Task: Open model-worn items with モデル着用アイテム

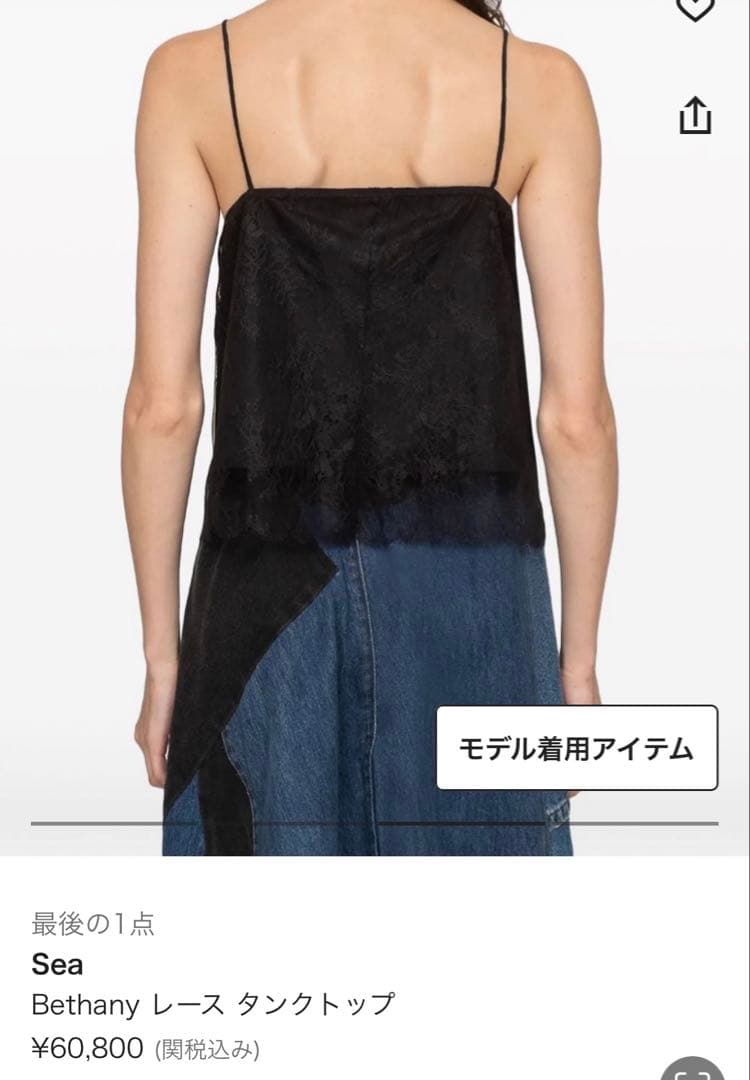Action: point(579,744)
